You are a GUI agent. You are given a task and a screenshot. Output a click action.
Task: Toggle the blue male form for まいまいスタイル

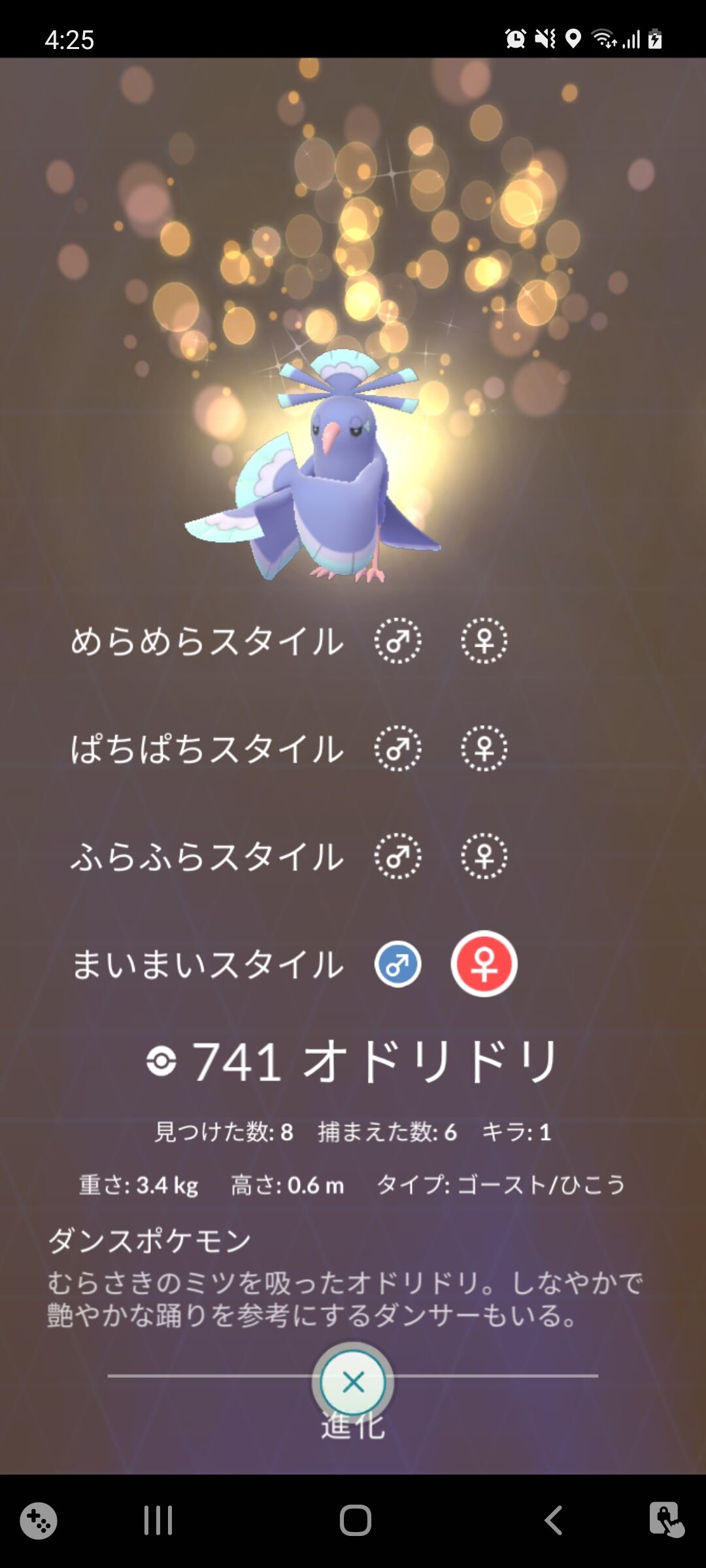[x=397, y=962]
